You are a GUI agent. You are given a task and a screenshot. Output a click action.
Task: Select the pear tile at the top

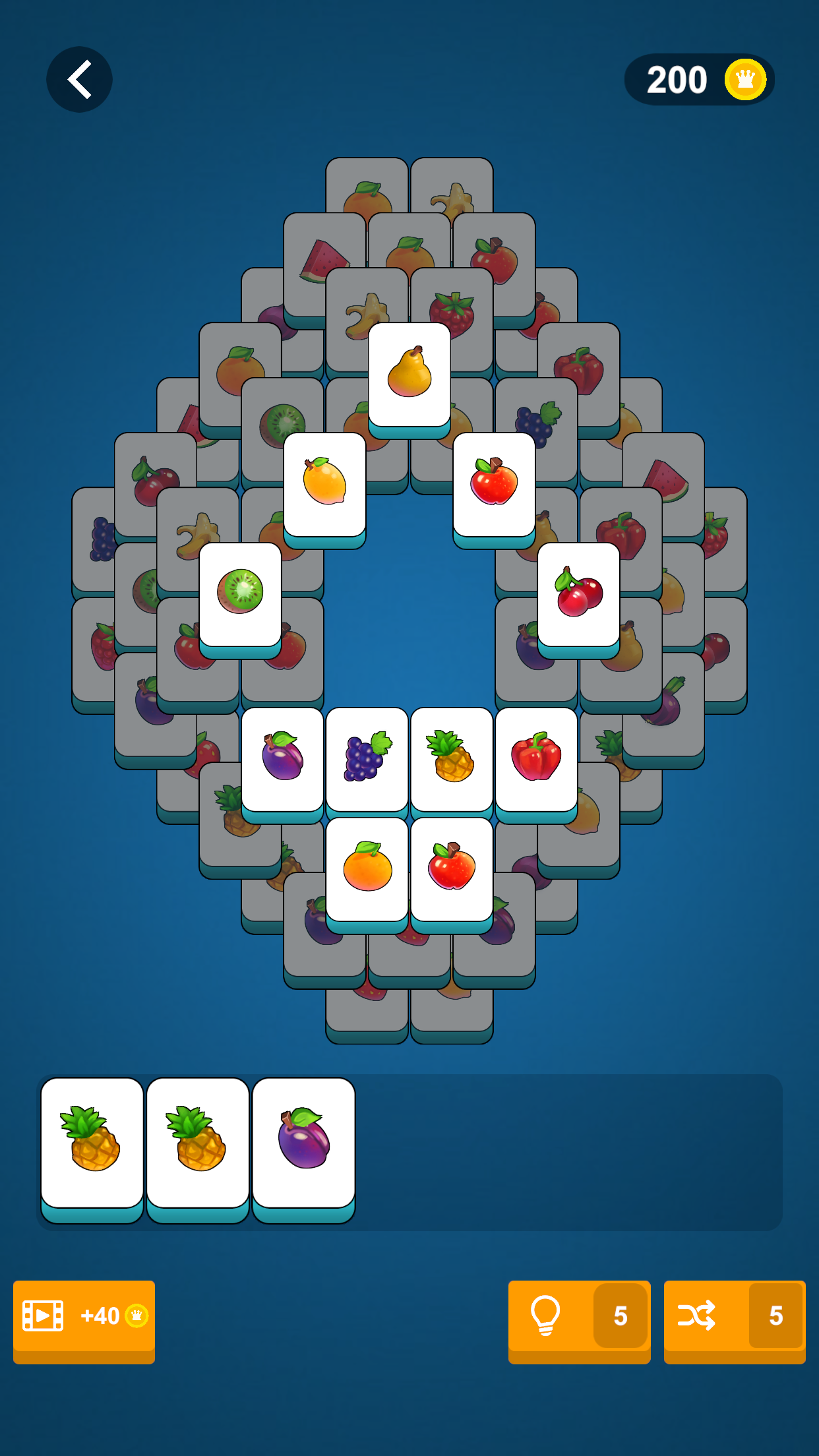coord(409,374)
